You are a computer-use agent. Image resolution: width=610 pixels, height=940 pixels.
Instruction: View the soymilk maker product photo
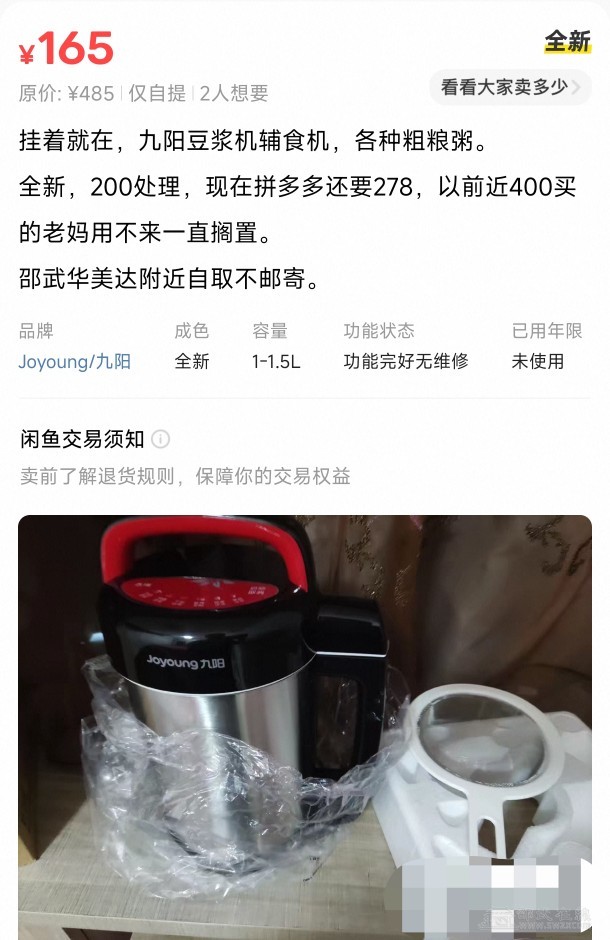304,725
